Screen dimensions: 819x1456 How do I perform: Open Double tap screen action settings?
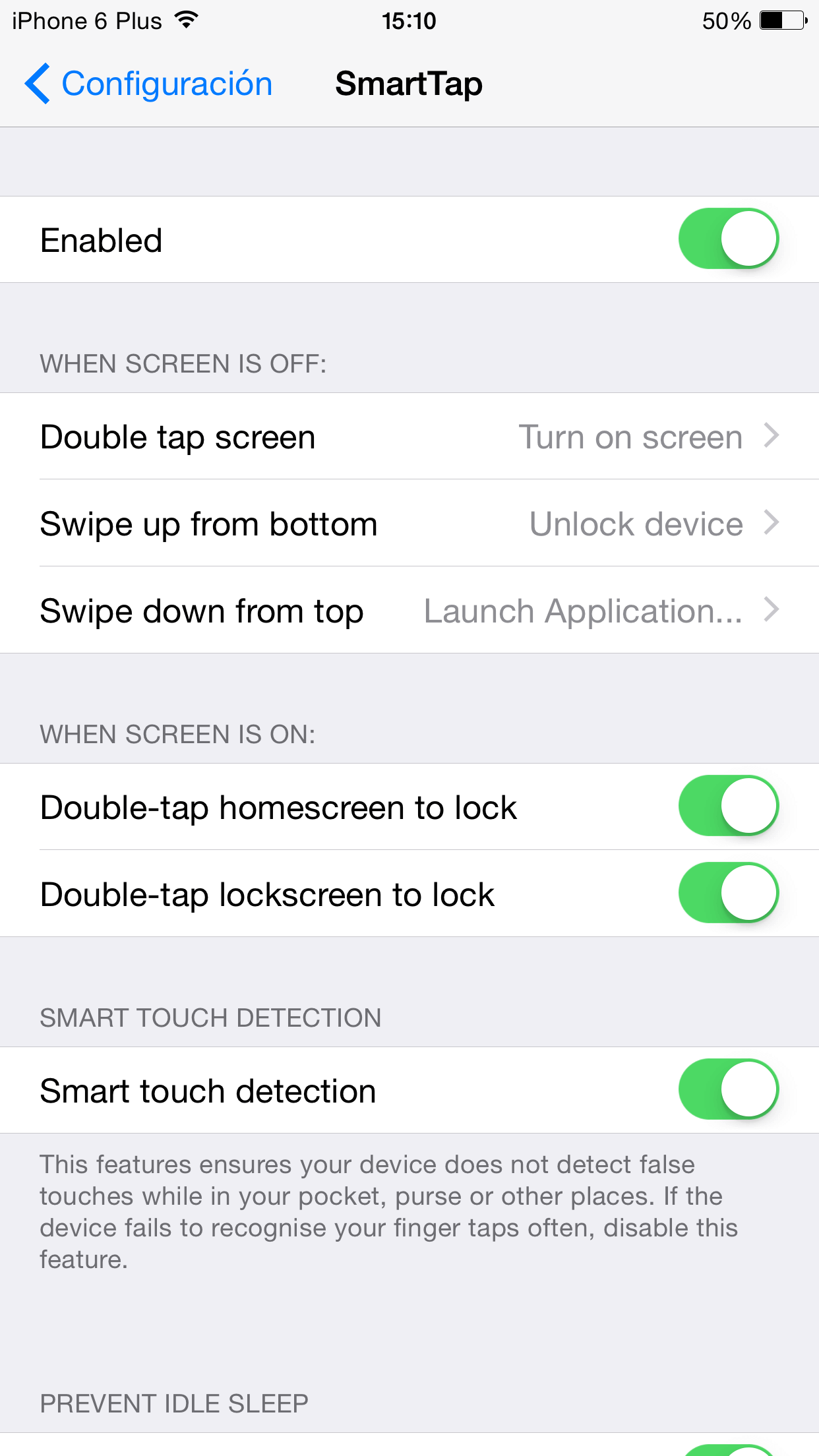click(x=409, y=437)
